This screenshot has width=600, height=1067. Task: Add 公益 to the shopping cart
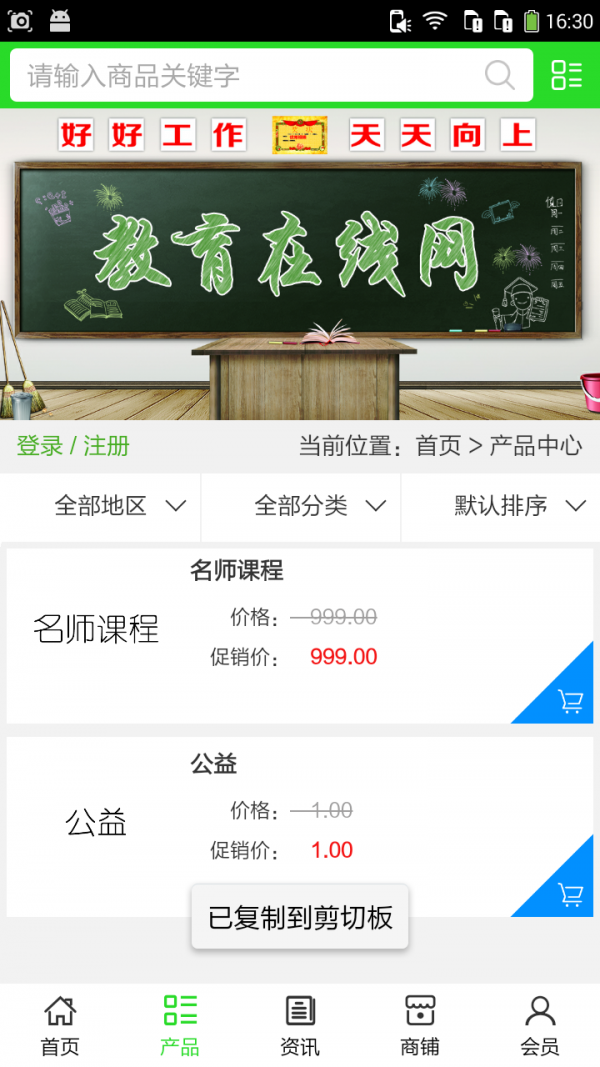coord(570,894)
